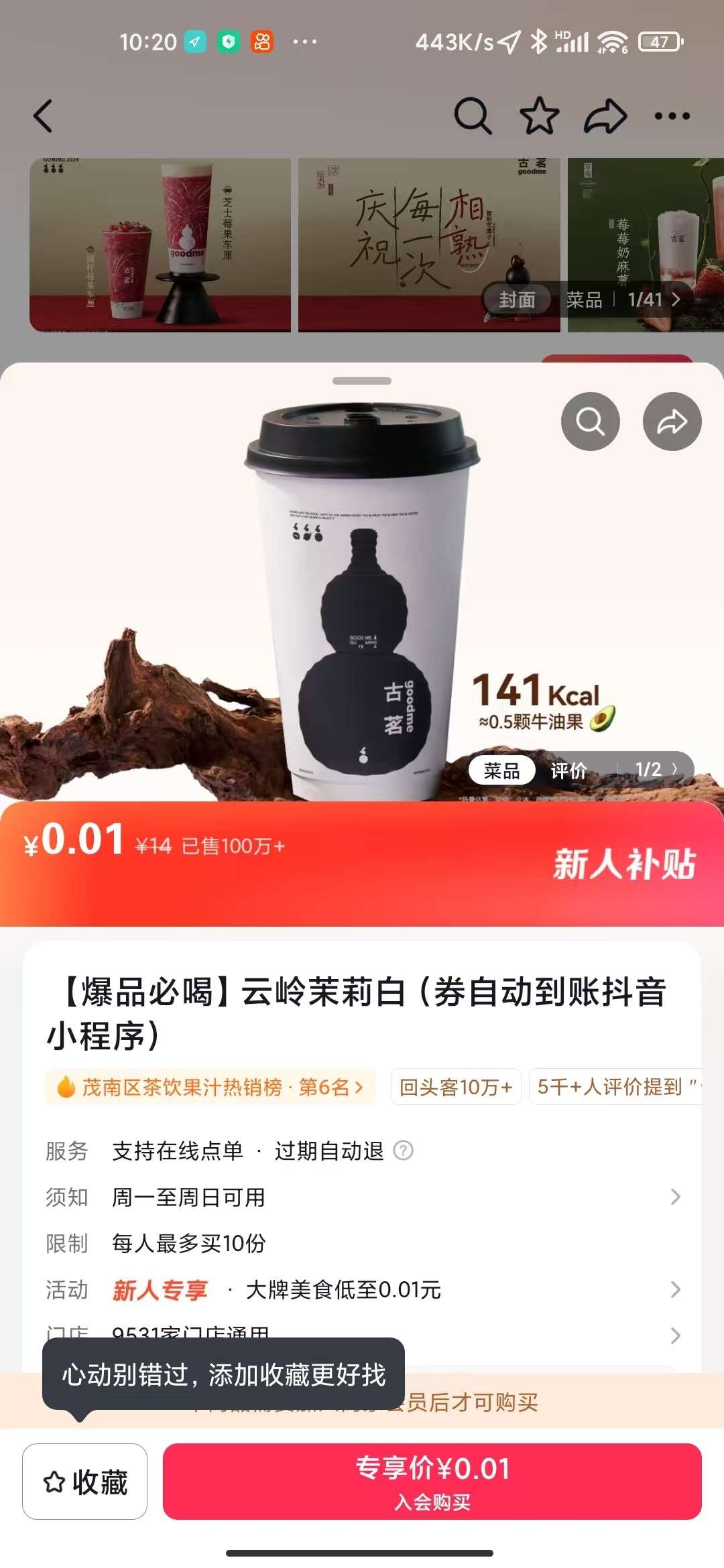Select the 菜品 tab on product image
This screenshot has height=1568, width=724.
click(x=502, y=771)
